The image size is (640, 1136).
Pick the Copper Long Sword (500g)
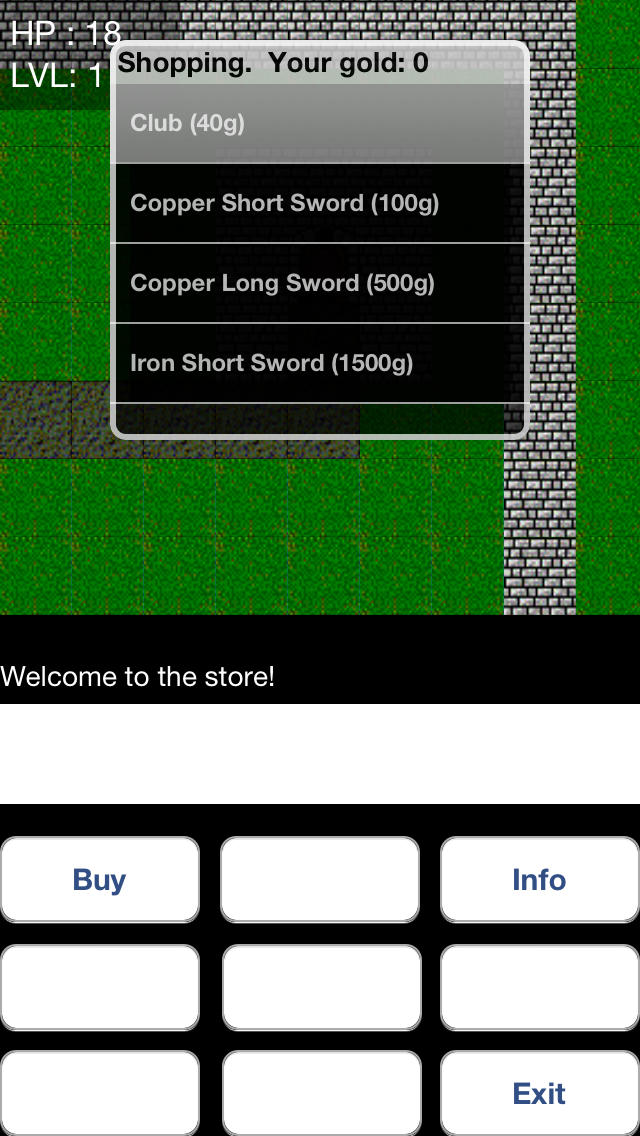320,283
